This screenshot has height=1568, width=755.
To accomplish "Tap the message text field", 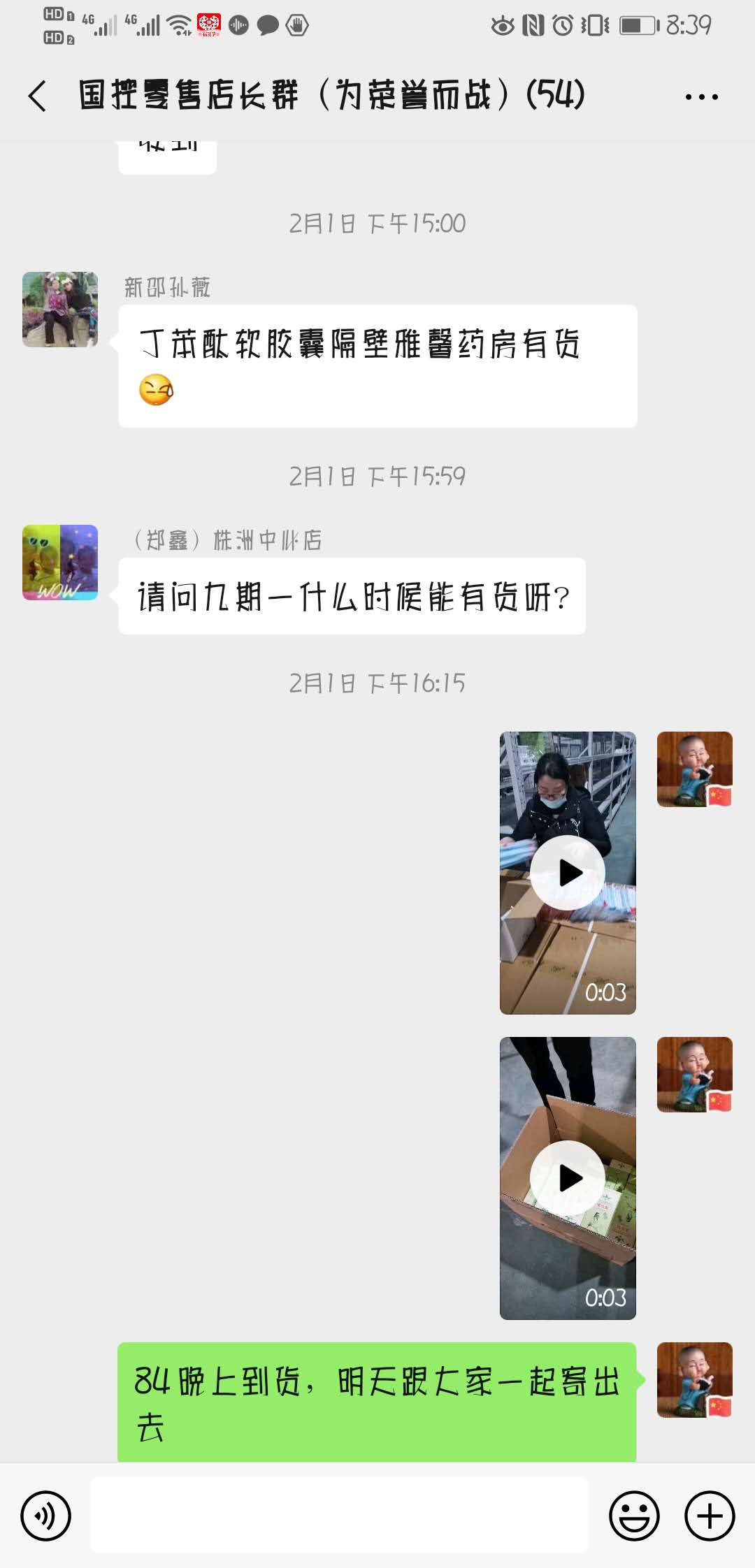I will click(340, 1516).
